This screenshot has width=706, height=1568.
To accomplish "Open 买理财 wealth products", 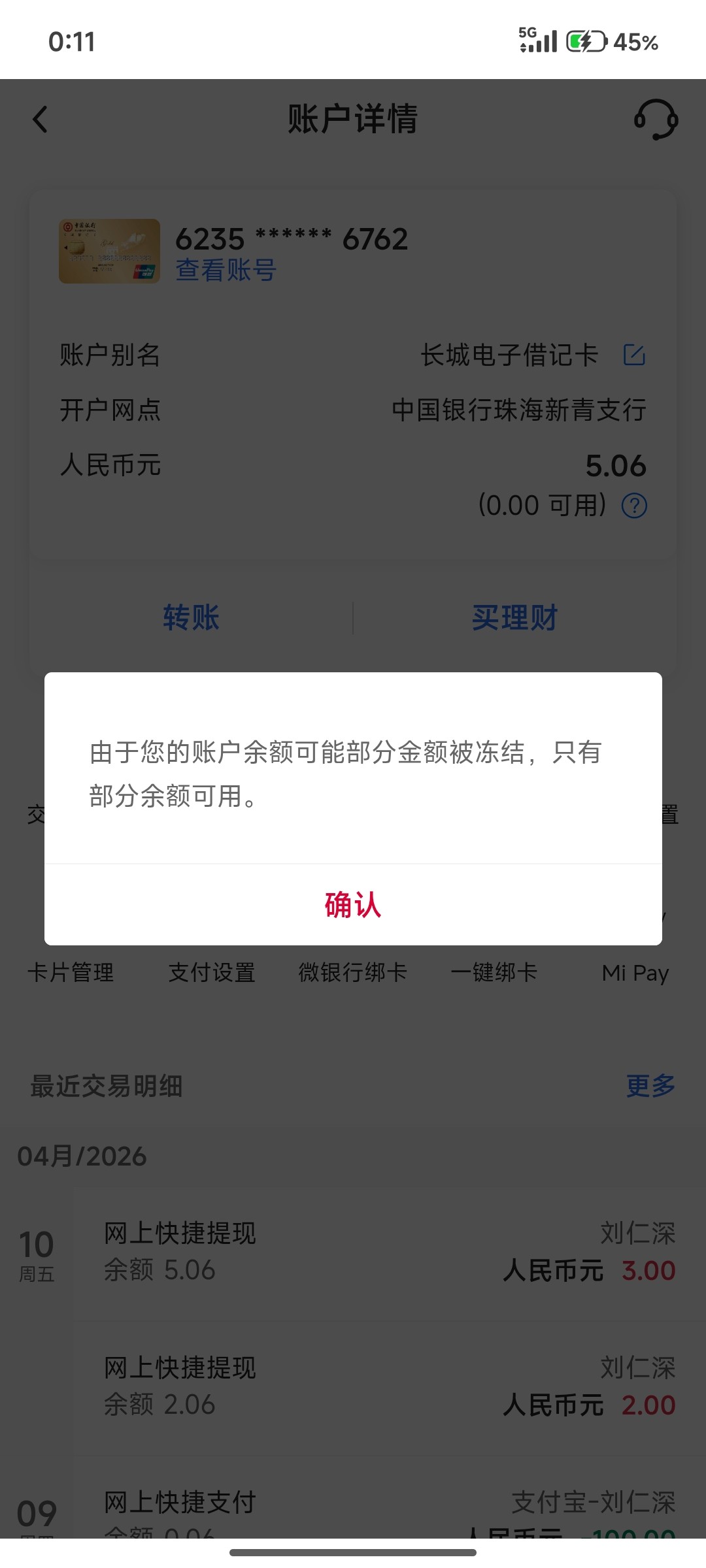I will coord(514,617).
